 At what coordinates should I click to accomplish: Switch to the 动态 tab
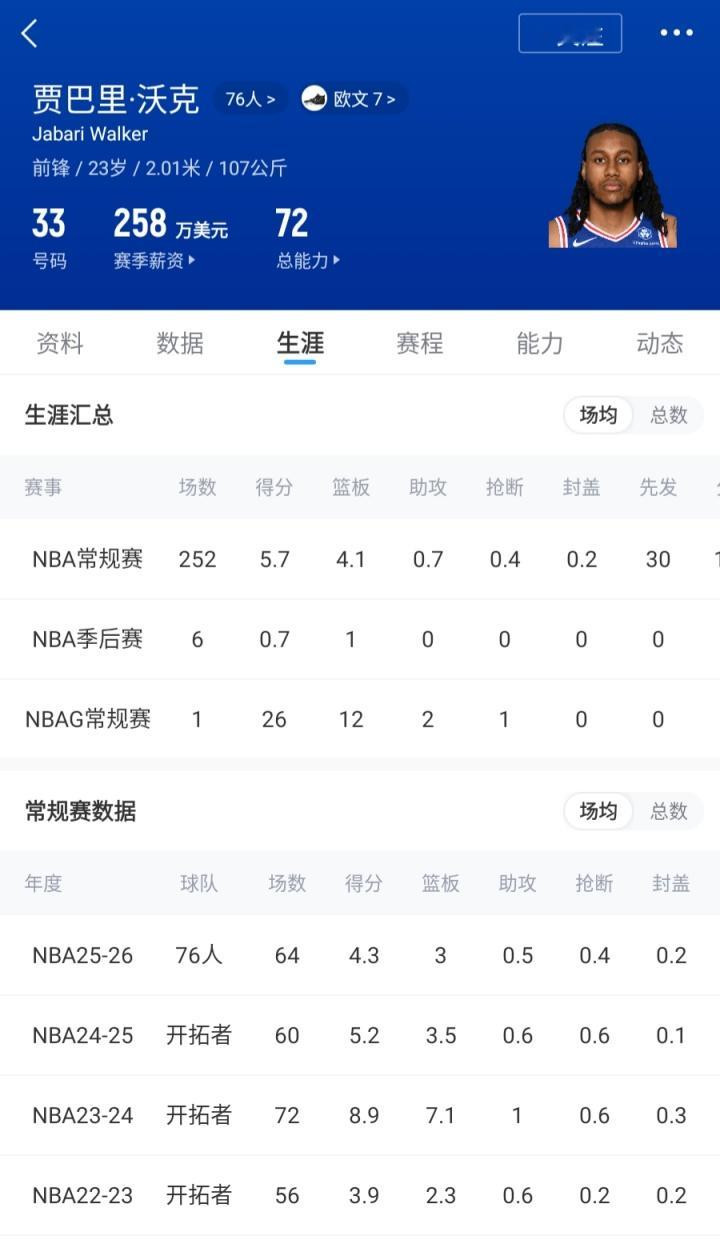point(660,343)
